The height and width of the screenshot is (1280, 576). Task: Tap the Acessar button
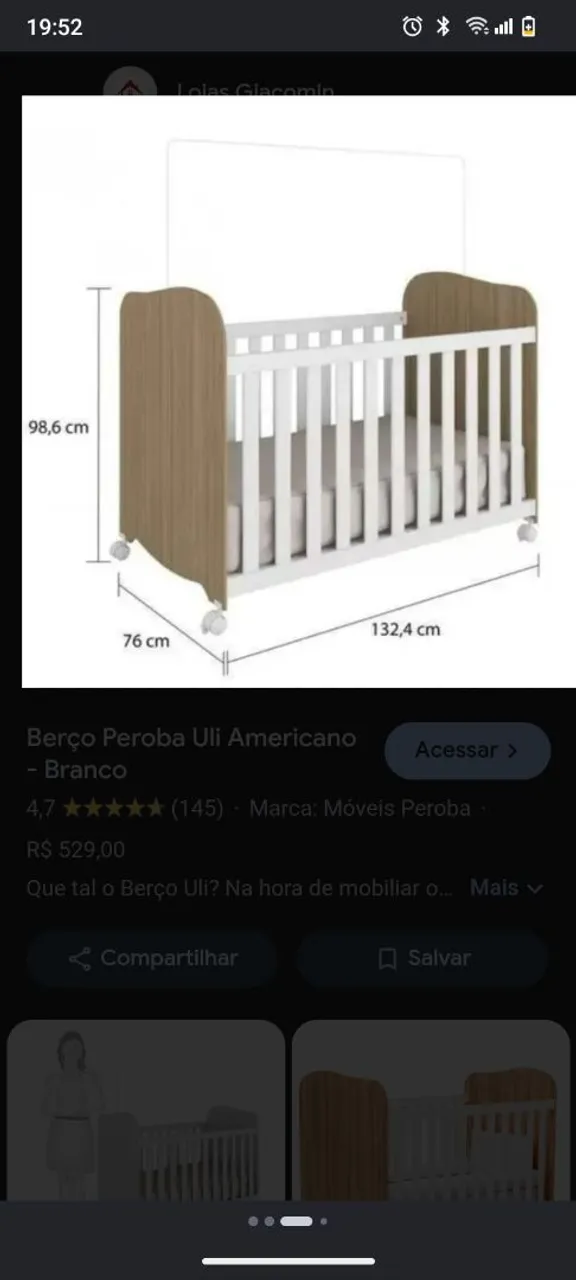pos(467,750)
